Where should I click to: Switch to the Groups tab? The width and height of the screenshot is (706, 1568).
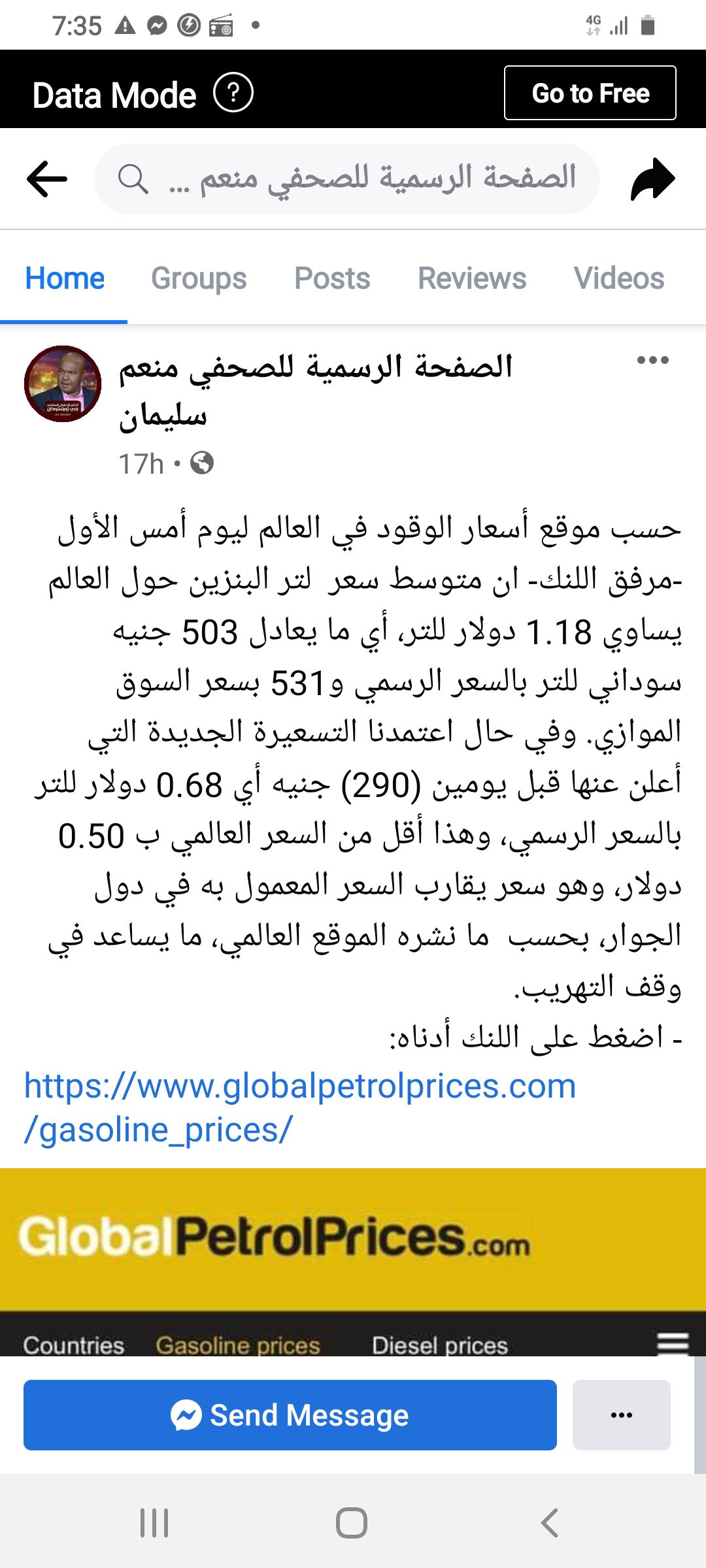coord(199,278)
